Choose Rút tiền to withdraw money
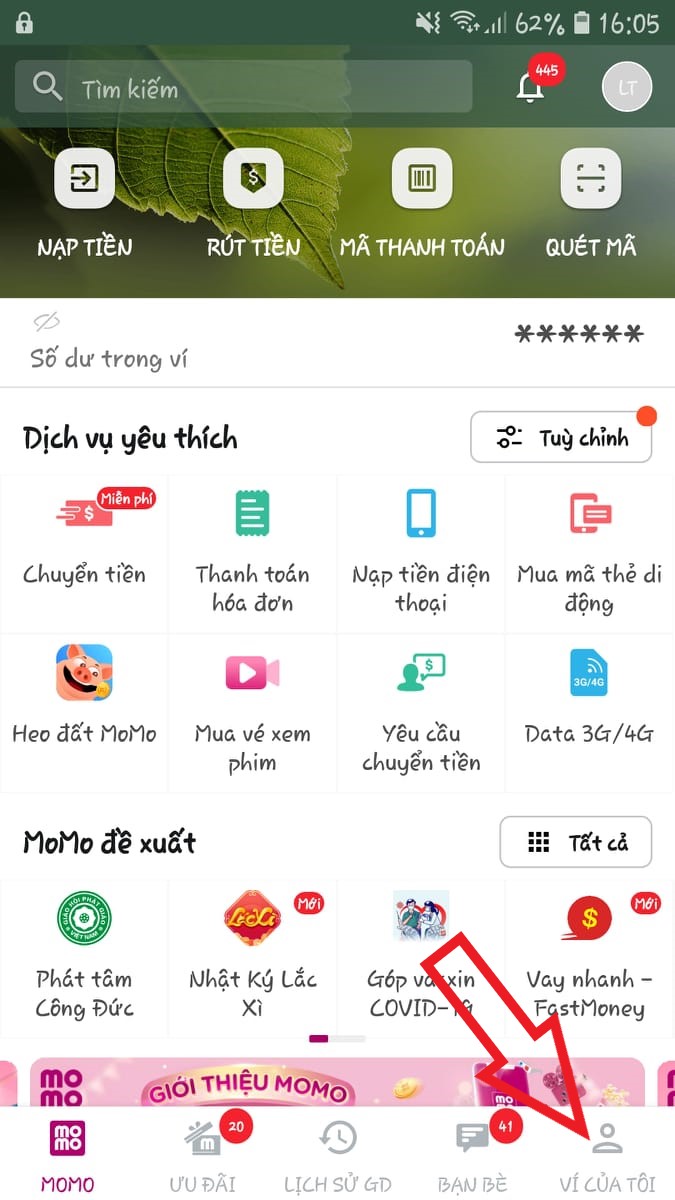 253,205
